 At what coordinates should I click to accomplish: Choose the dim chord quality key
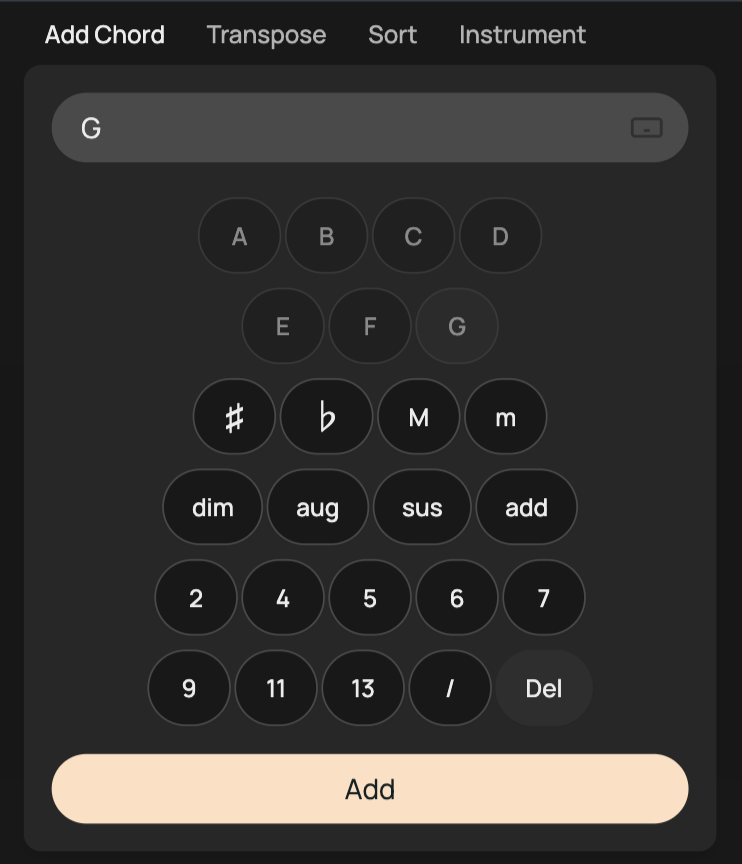point(212,508)
